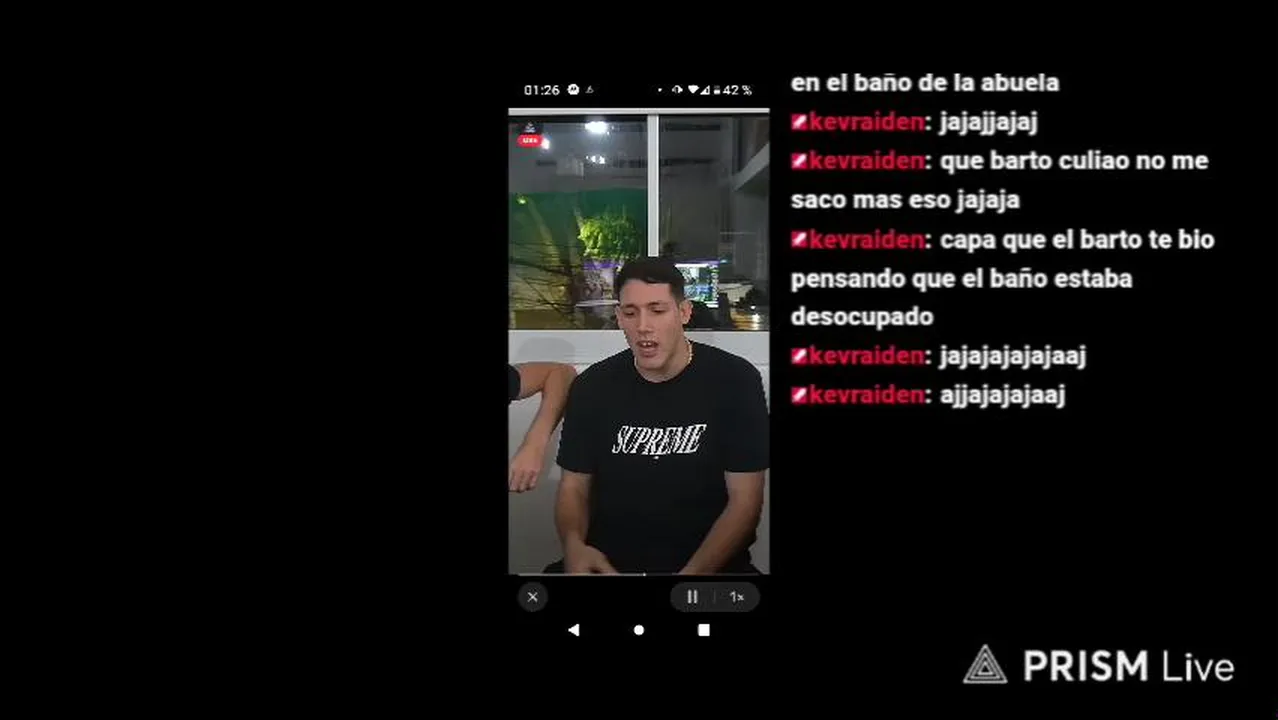Change the 1x playback speed

point(737,597)
